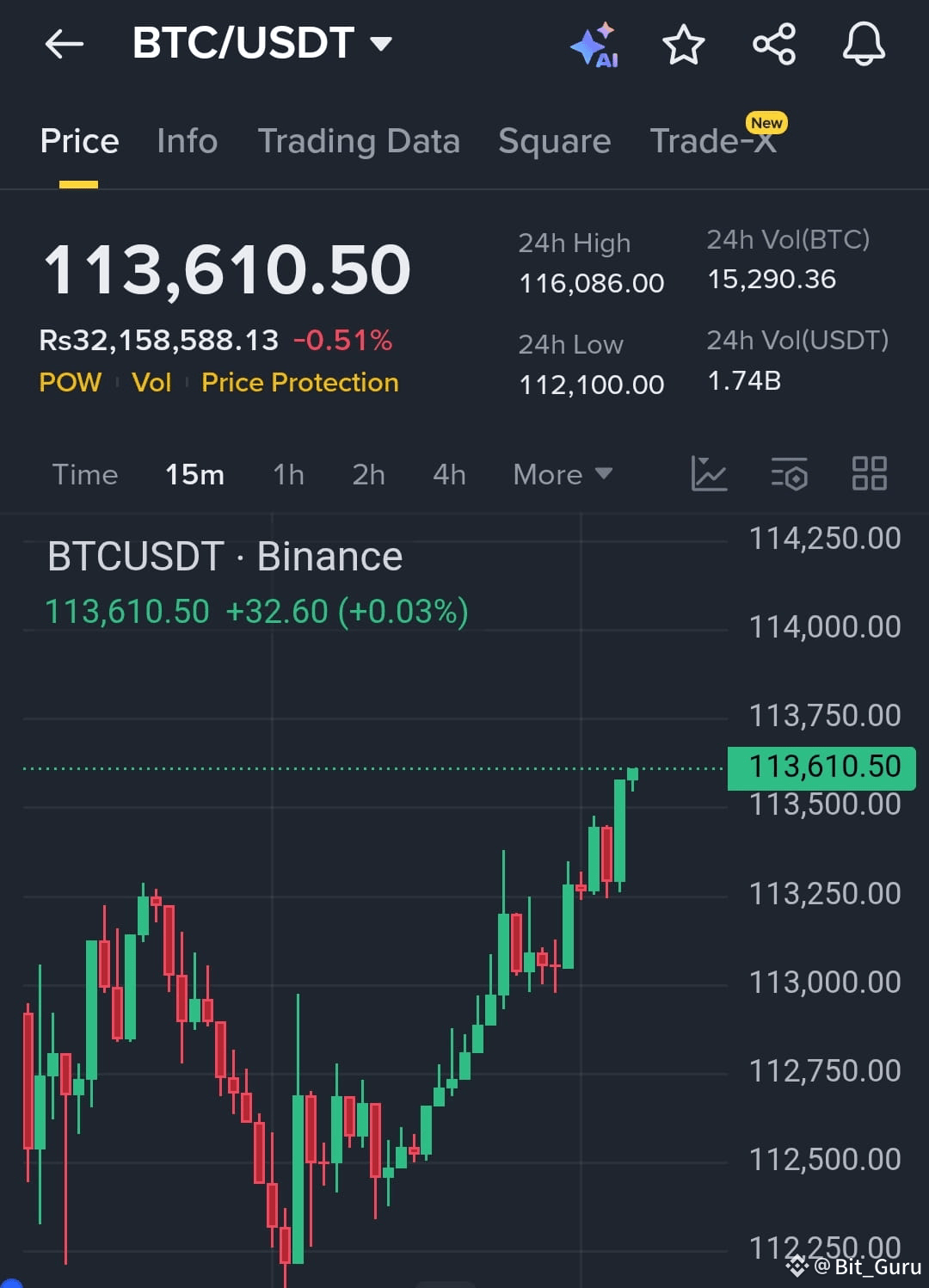Open the order book depth icon

(x=789, y=474)
